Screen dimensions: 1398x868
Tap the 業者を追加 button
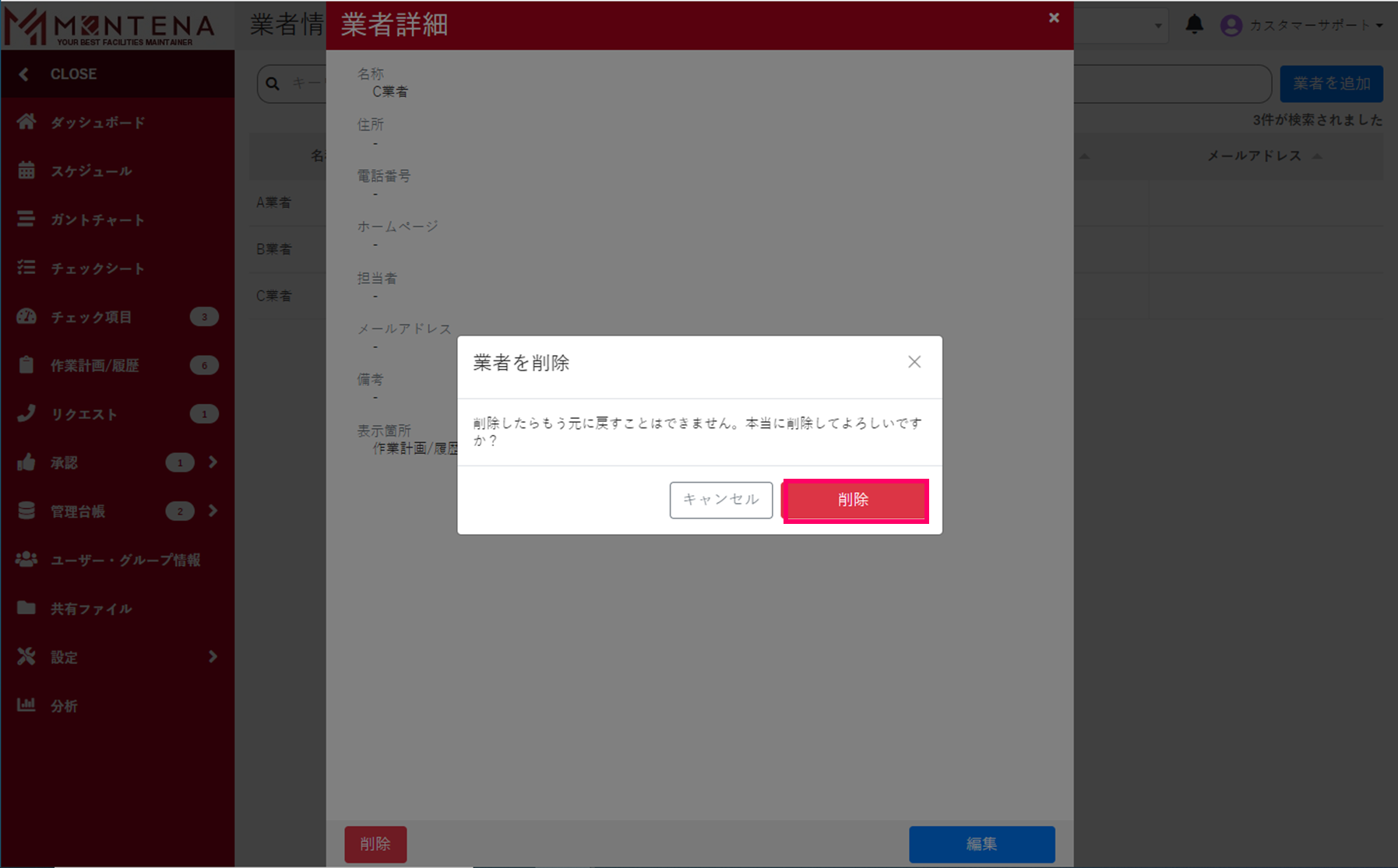(1331, 83)
